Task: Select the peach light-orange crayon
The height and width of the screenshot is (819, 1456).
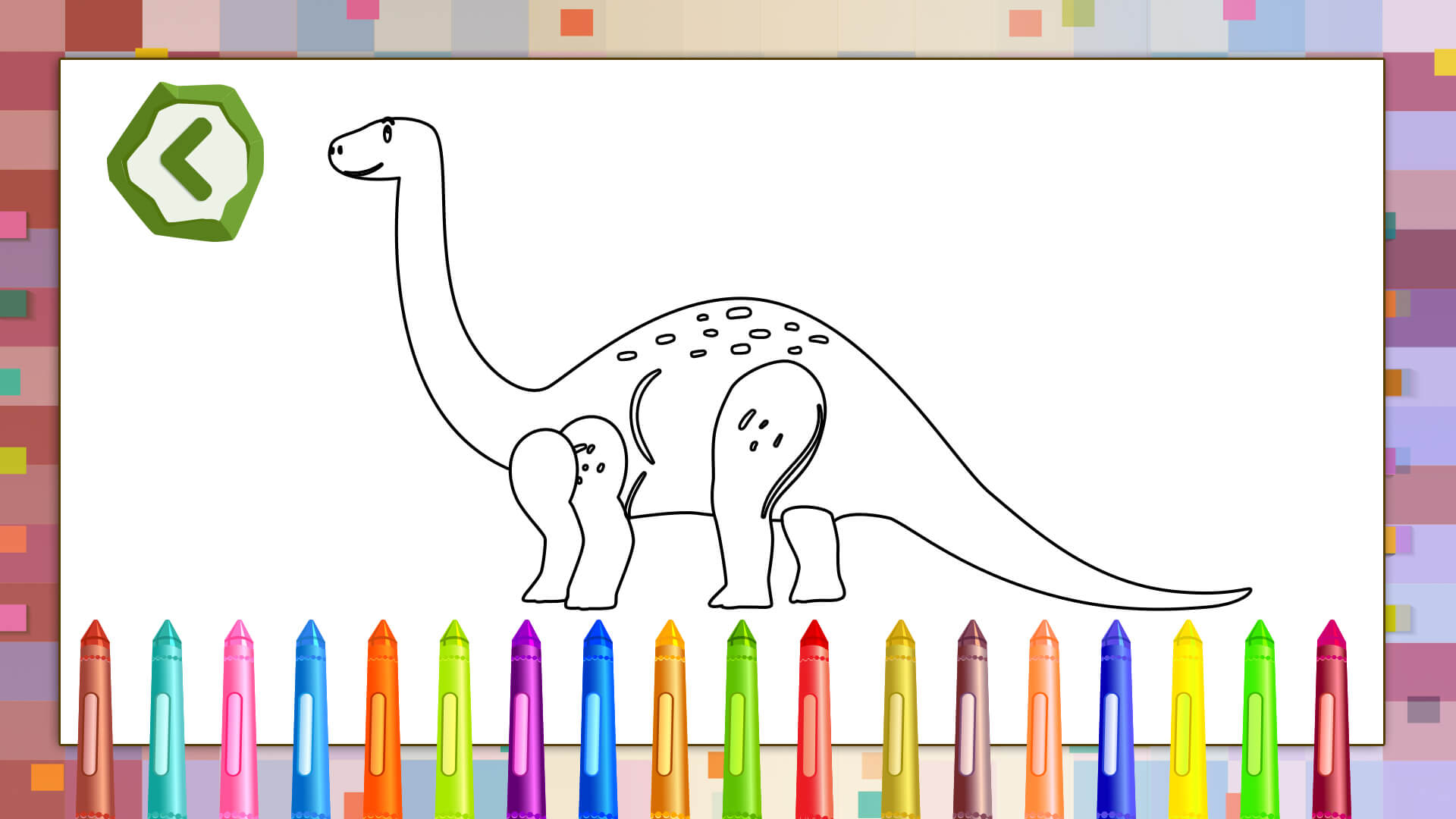Action: pyautogui.click(x=1043, y=720)
